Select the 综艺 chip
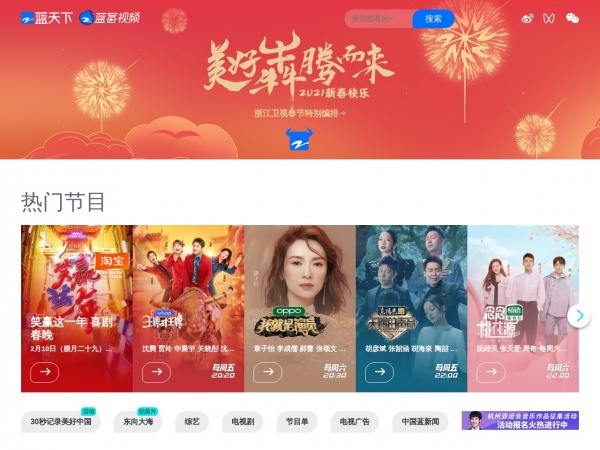This screenshot has width=600, height=450. click(x=192, y=421)
